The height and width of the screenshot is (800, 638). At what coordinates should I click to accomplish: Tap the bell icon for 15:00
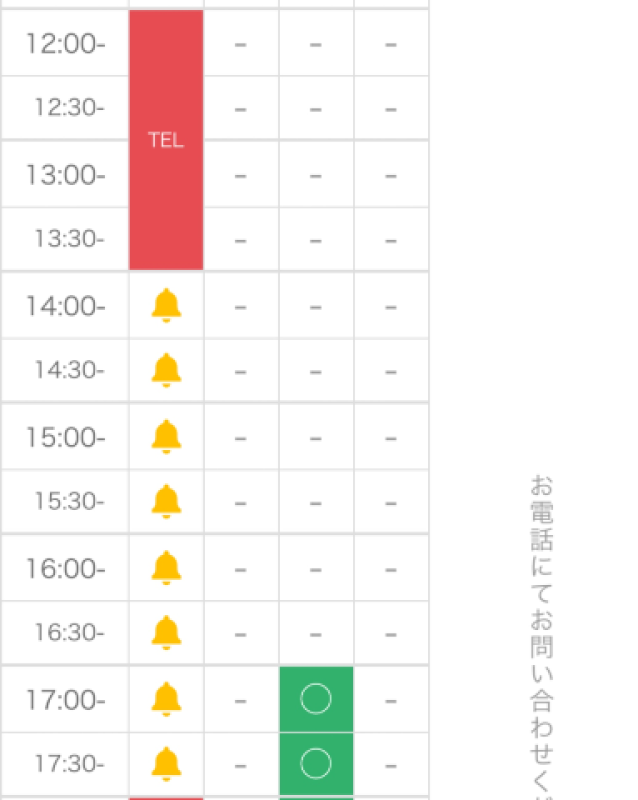pos(166,436)
